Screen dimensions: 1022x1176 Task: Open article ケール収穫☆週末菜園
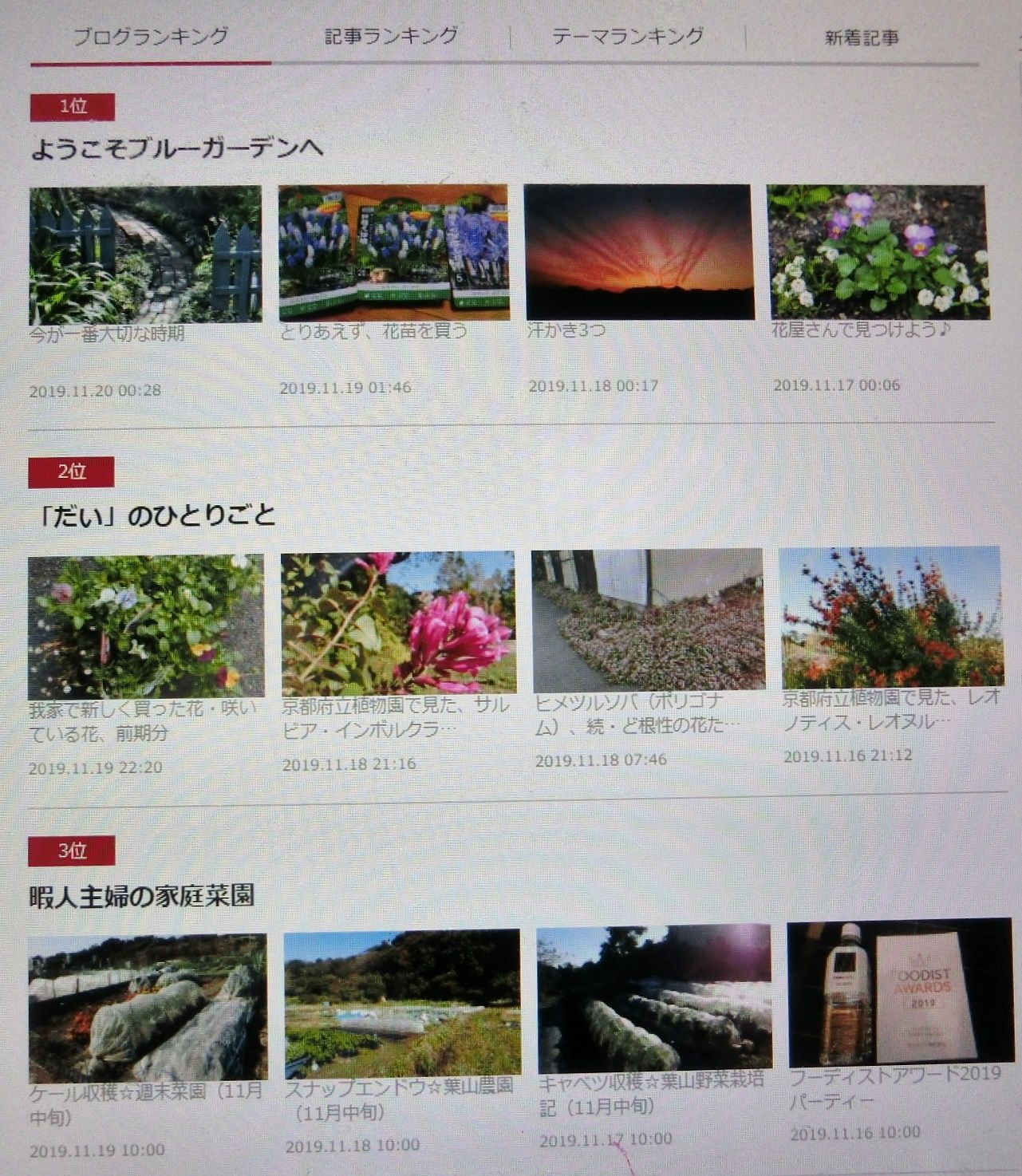(x=145, y=1103)
